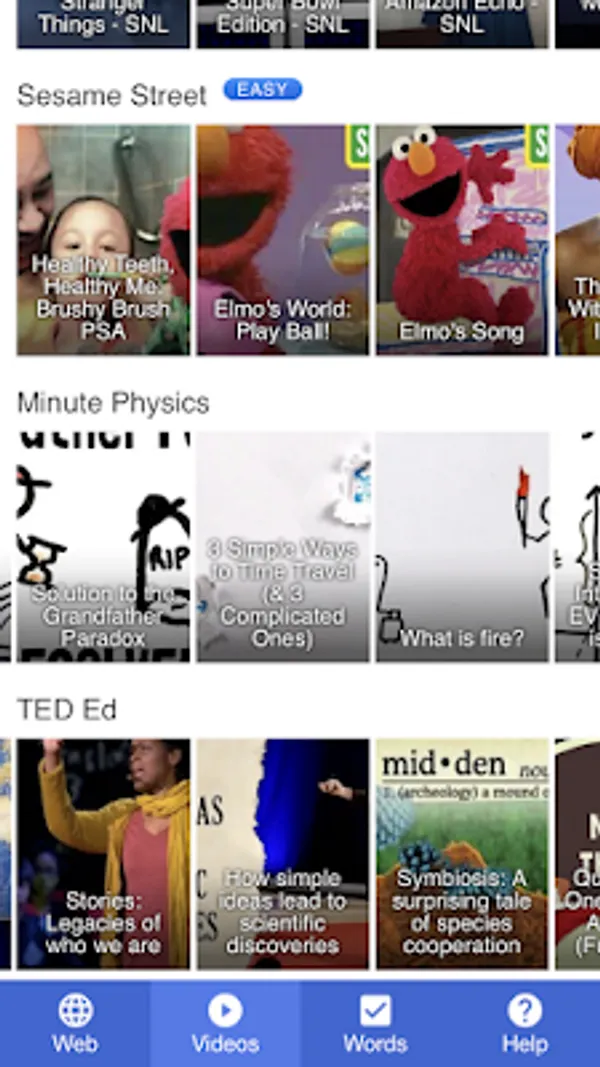600x1067 pixels.
Task: Watch the What is fire? video
Action: click(462, 547)
